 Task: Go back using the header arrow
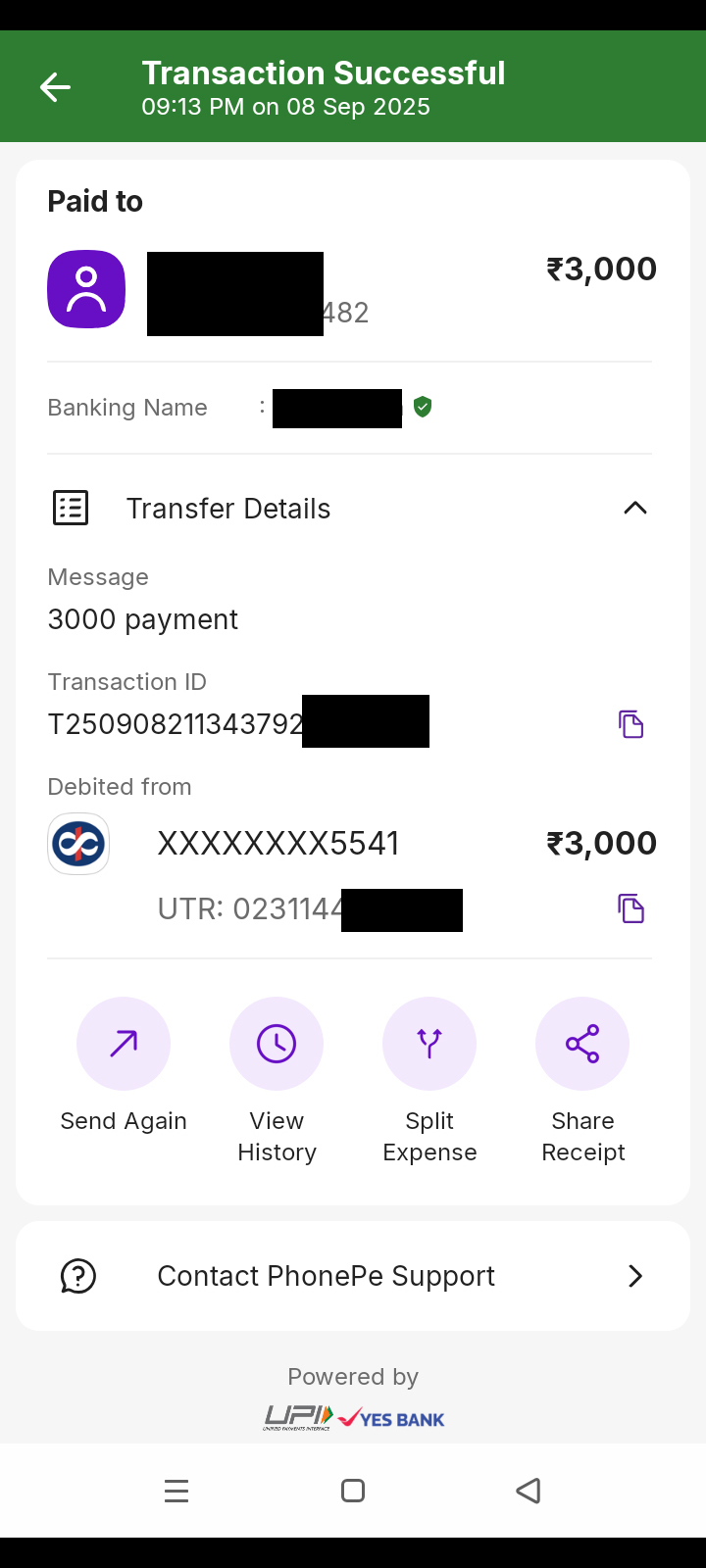(55, 87)
